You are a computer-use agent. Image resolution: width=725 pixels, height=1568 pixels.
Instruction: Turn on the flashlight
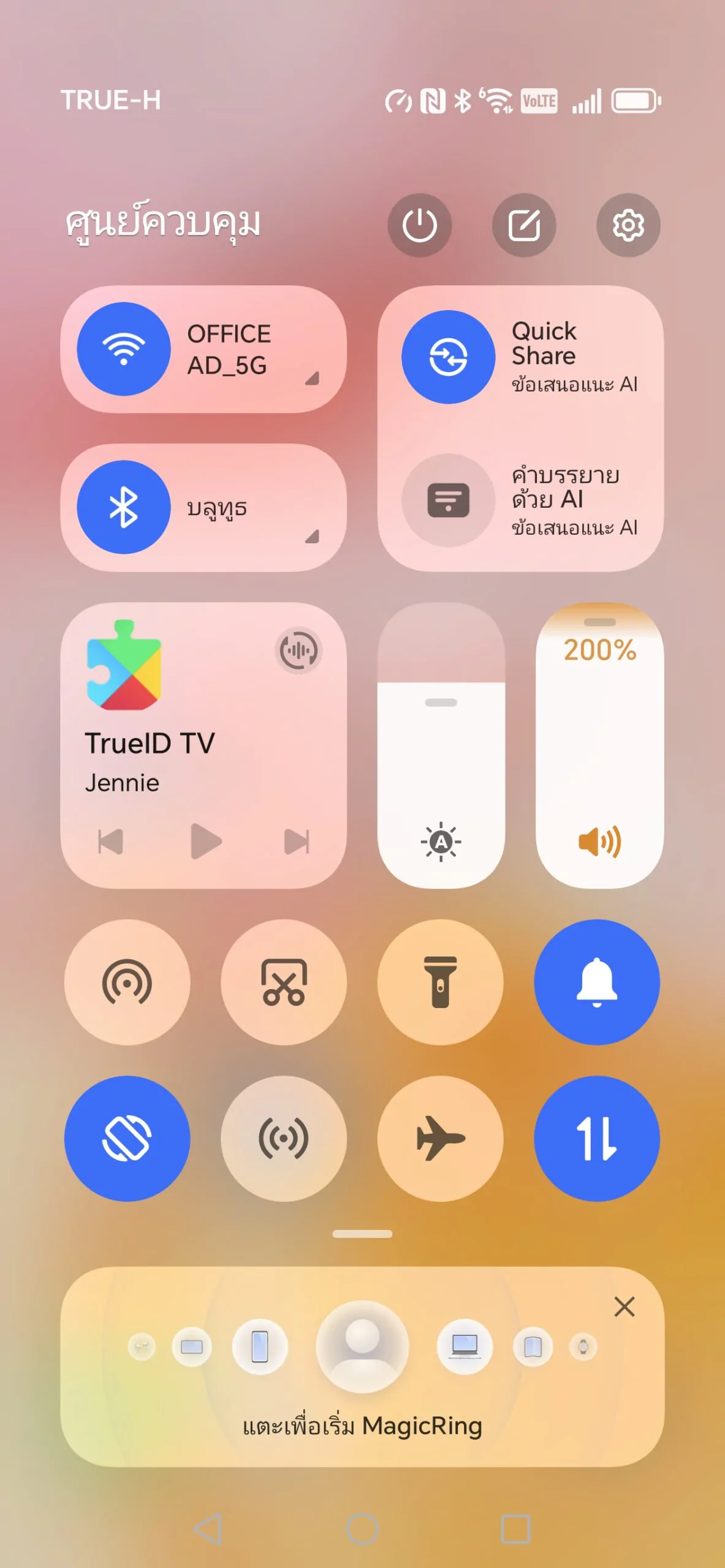click(x=441, y=982)
